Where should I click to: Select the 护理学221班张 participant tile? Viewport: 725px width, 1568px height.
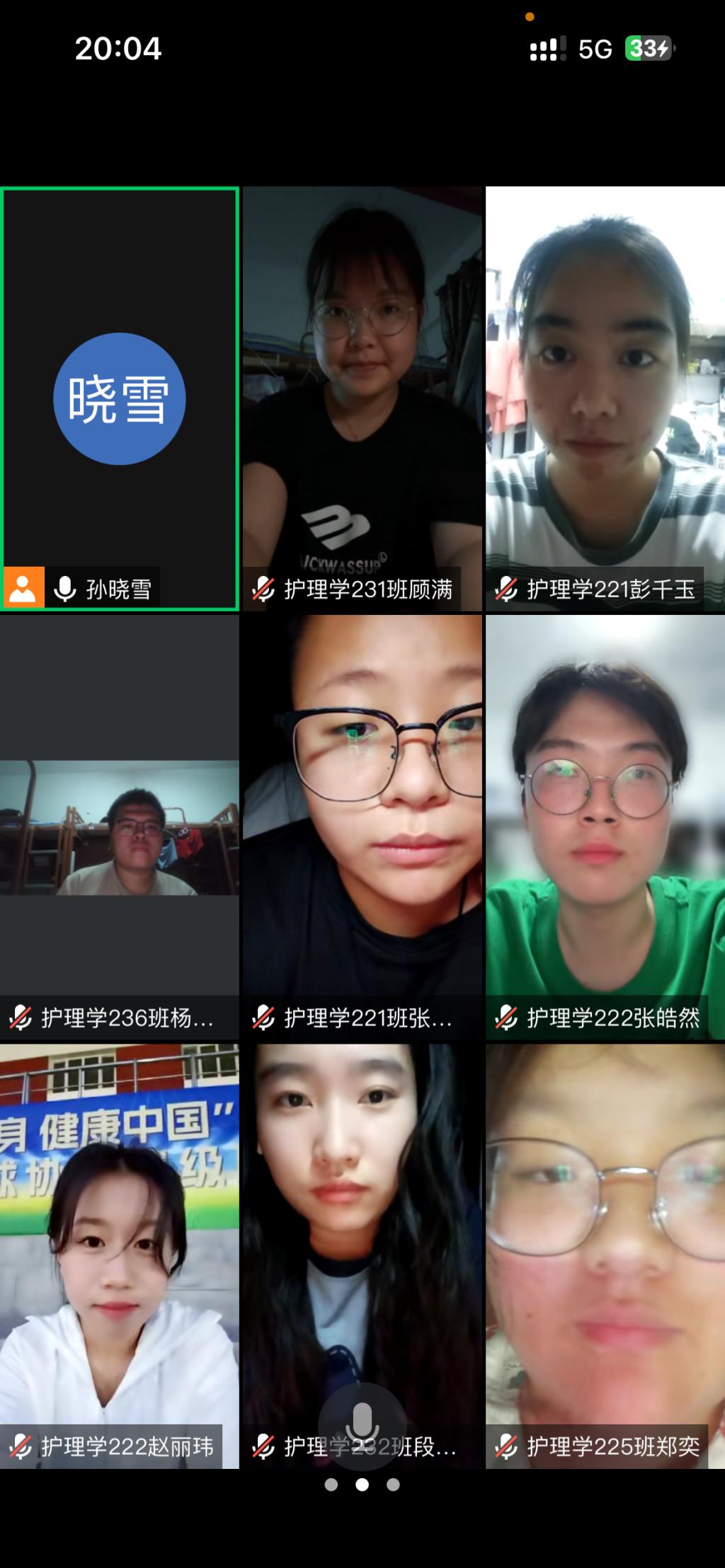[362, 826]
